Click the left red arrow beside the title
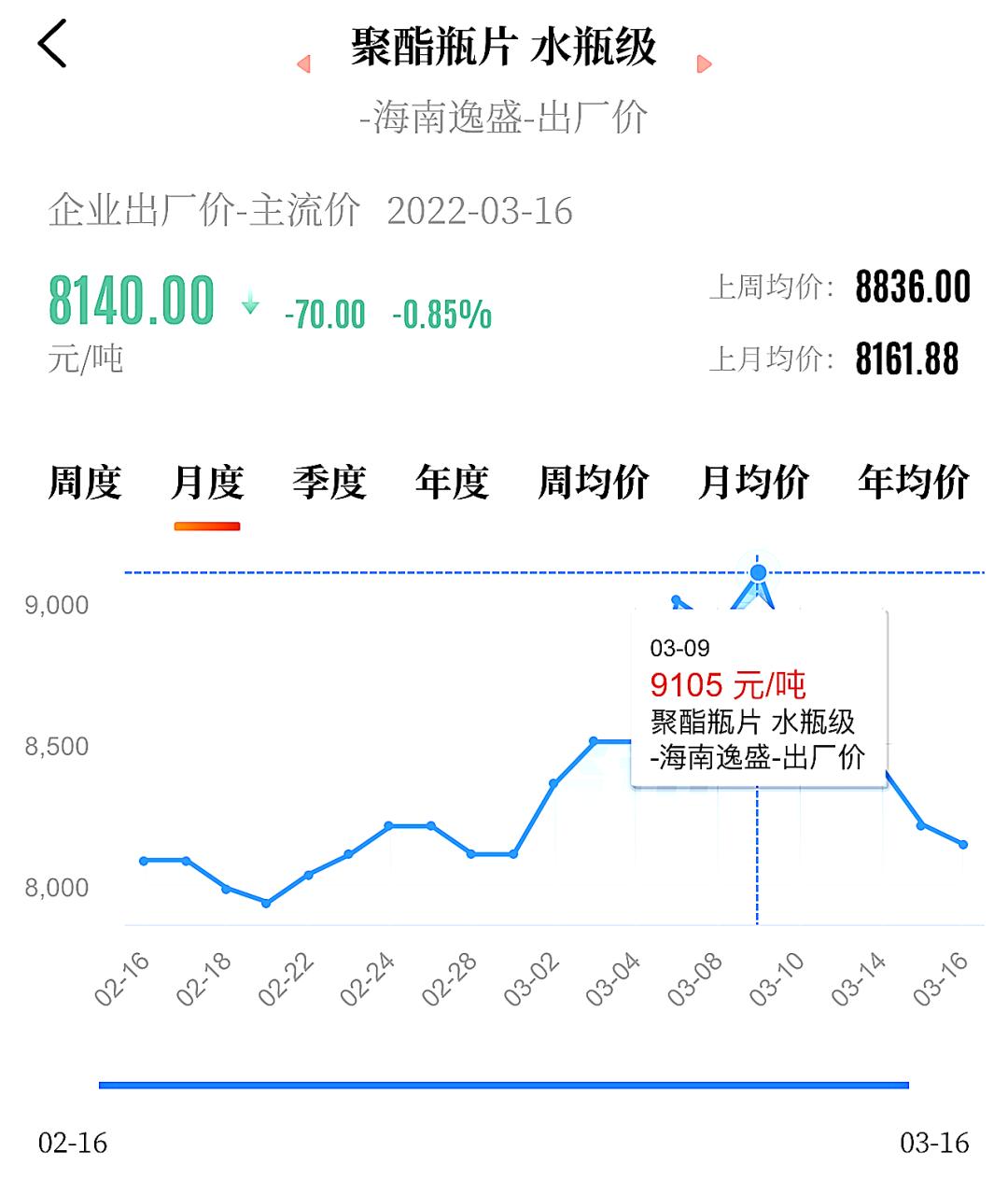This screenshot has height=1180, width=1008. pyautogui.click(x=305, y=63)
